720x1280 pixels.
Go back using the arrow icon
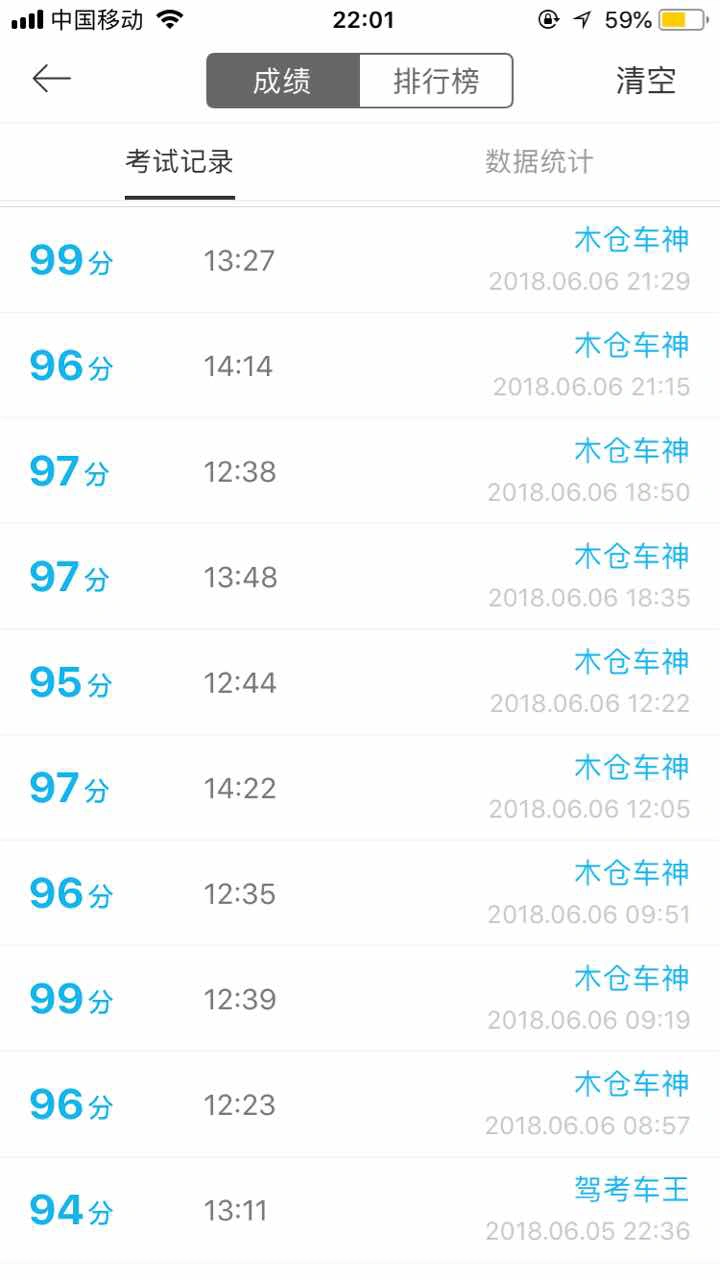pos(51,79)
